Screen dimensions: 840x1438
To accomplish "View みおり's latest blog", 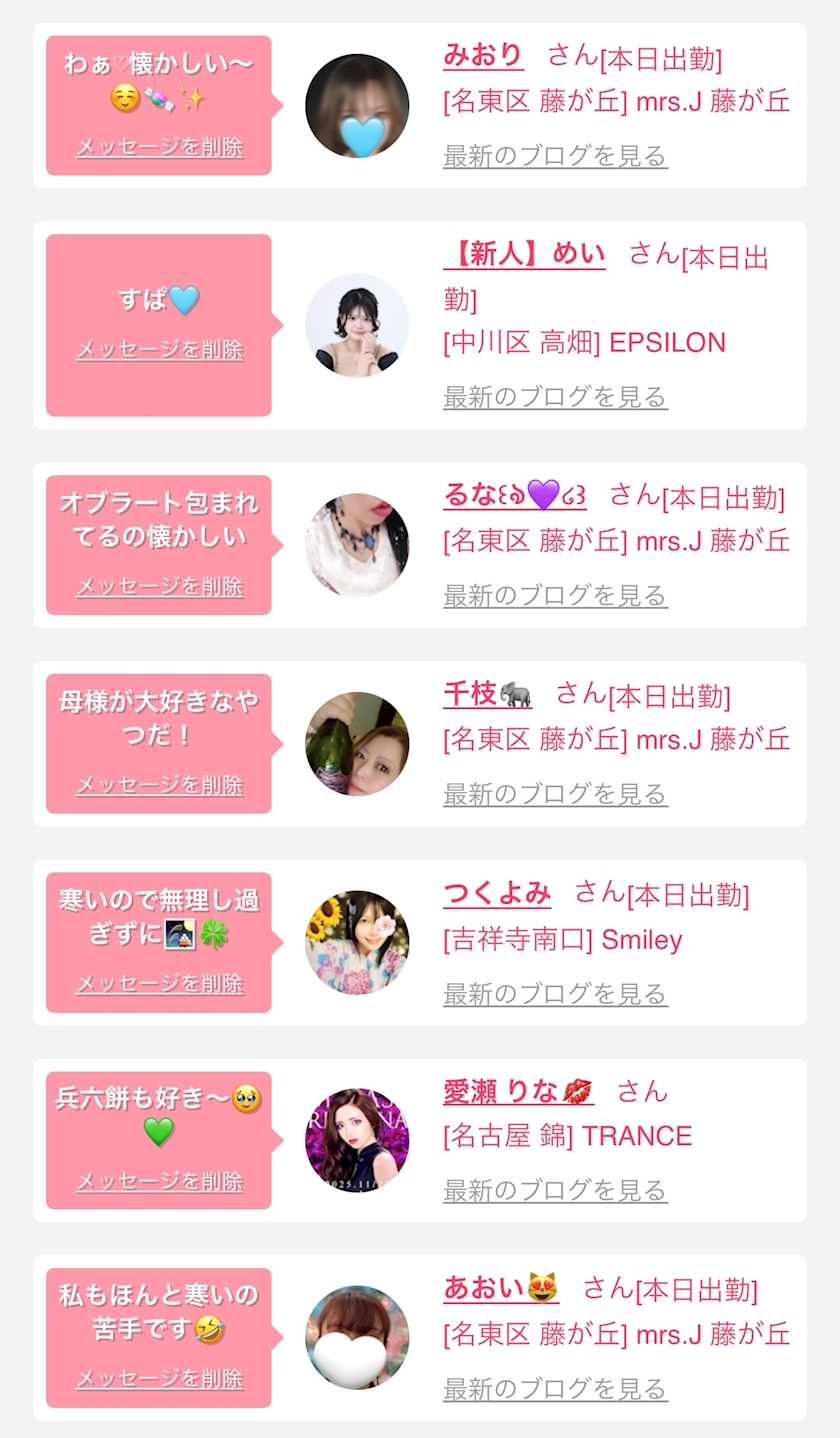I will click(555, 156).
